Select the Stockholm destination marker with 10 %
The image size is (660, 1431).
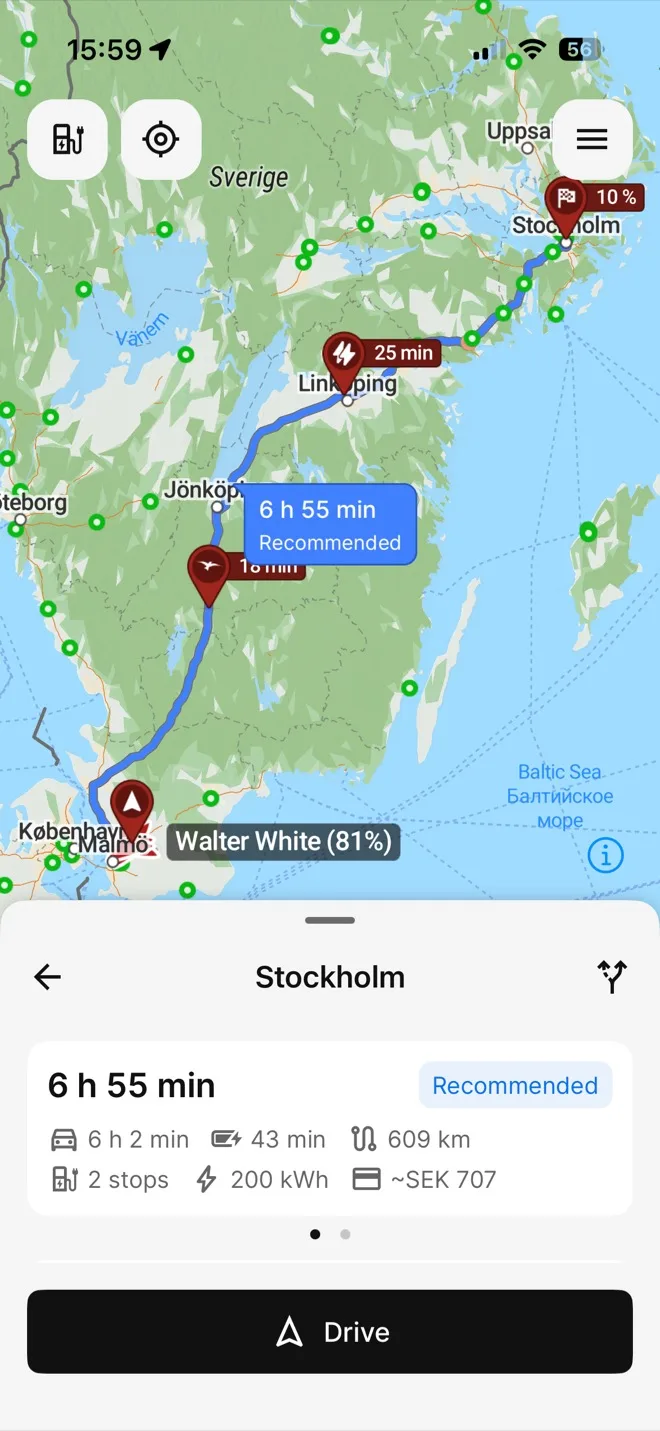tap(566, 201)
